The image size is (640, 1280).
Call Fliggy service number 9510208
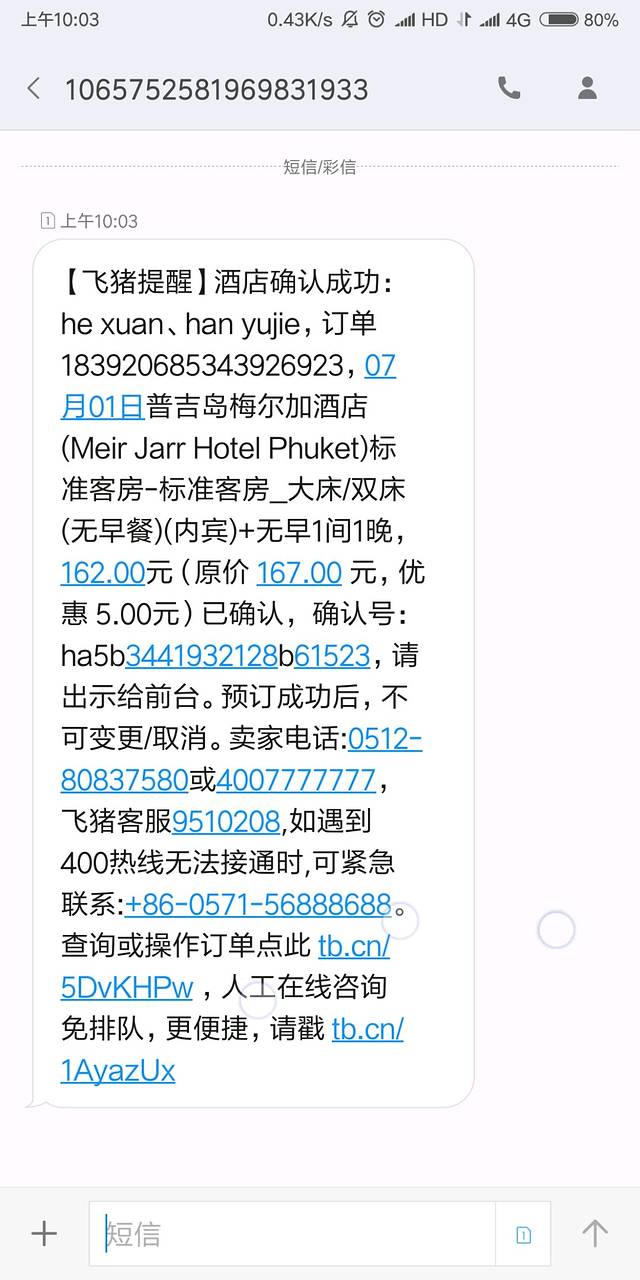point(226,821)
